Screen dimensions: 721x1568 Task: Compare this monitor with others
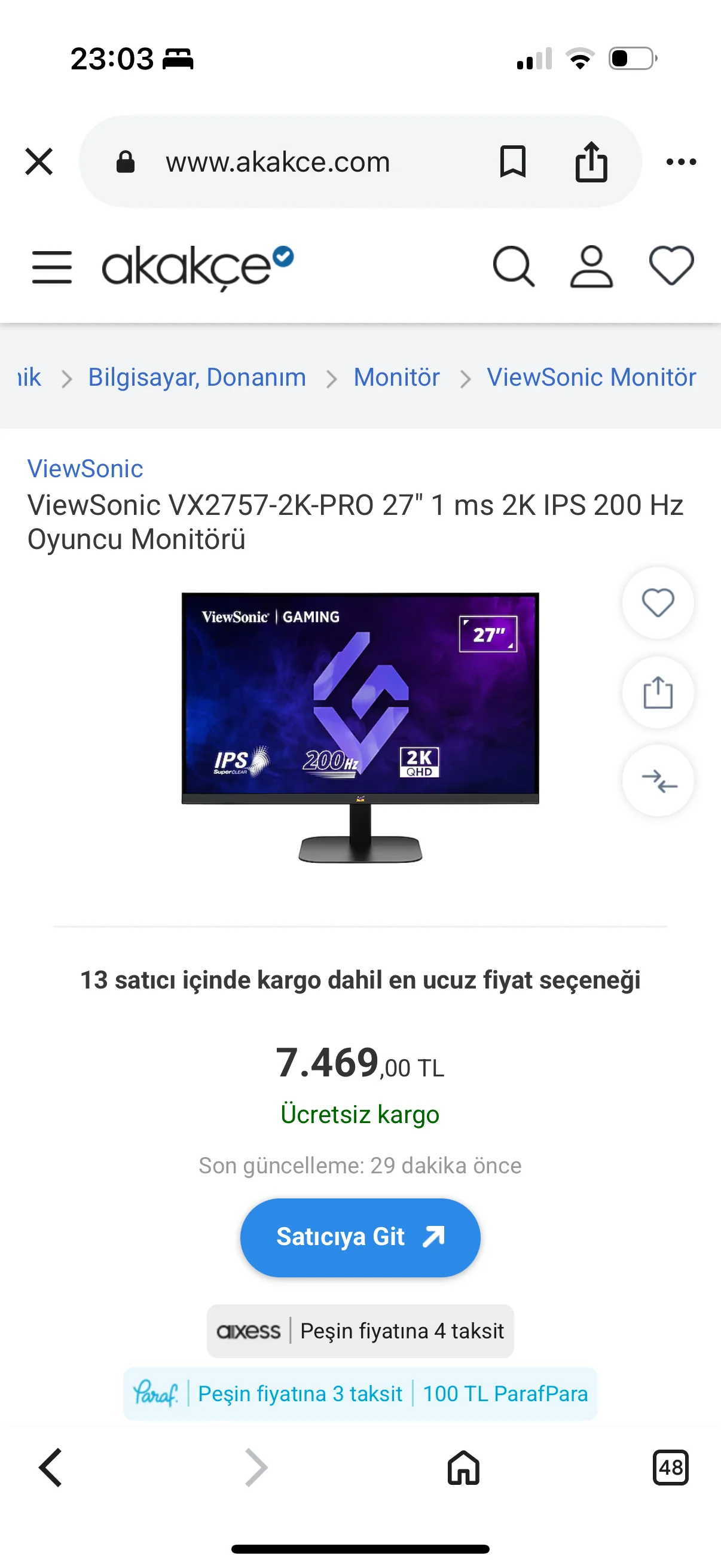(658, 781)
